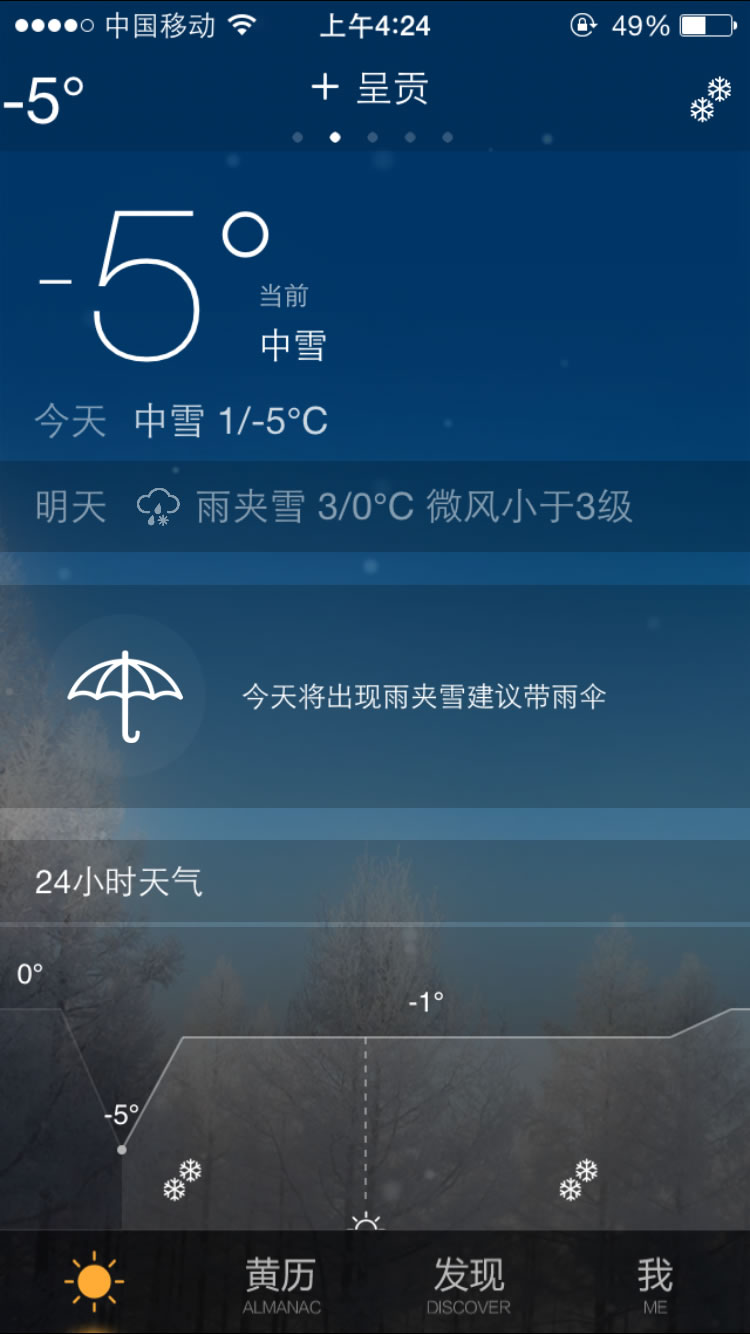Open the 我 Me tab

coord(655,1284)
